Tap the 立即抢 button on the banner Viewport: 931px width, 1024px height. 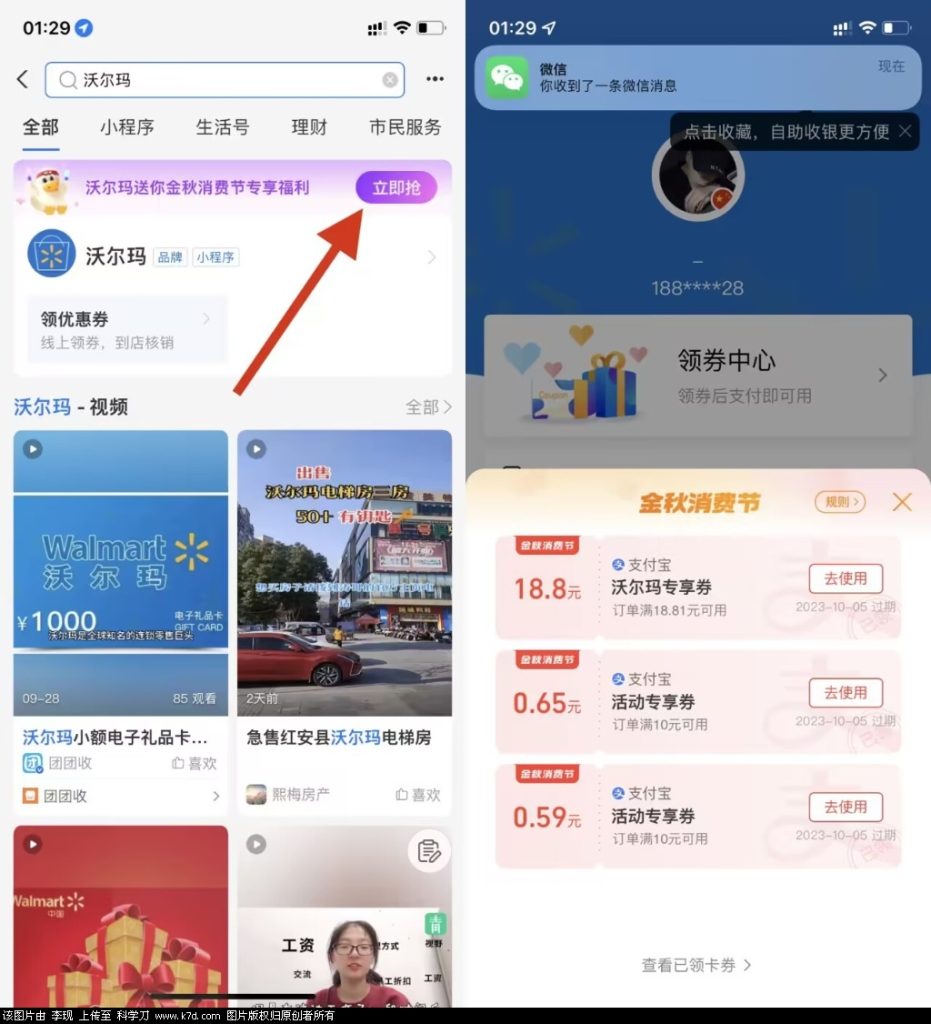pyautogui.click(x=396, y=188)
